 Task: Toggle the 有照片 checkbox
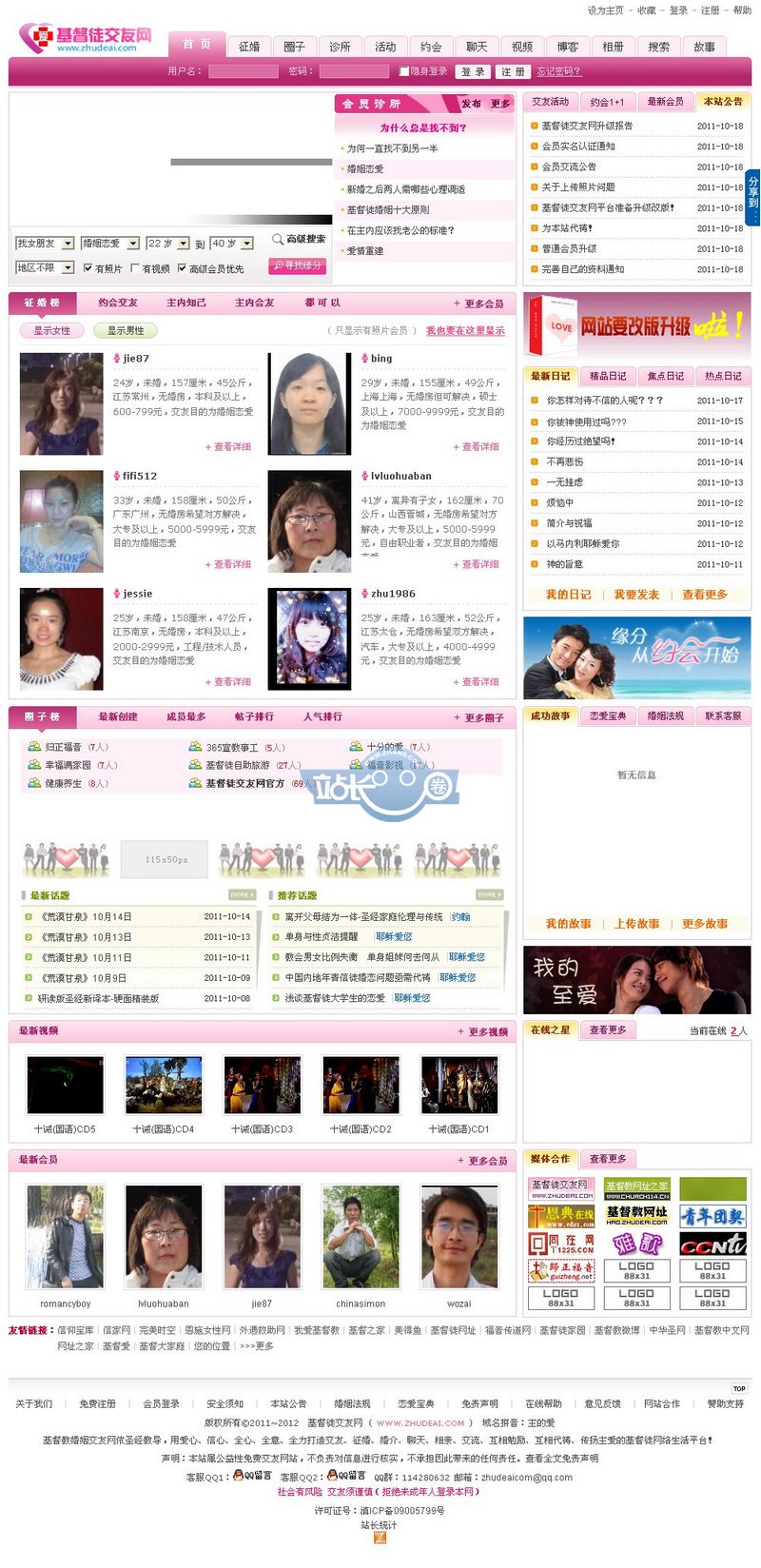point(88,268)
